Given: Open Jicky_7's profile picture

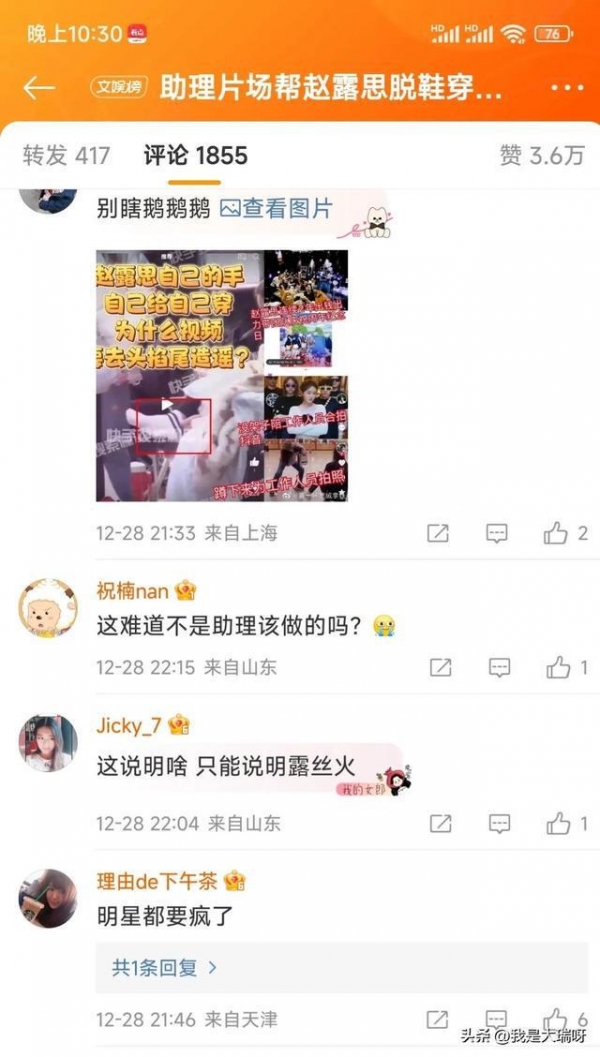Looking at the screenshot, I should [x=47, y=743].
